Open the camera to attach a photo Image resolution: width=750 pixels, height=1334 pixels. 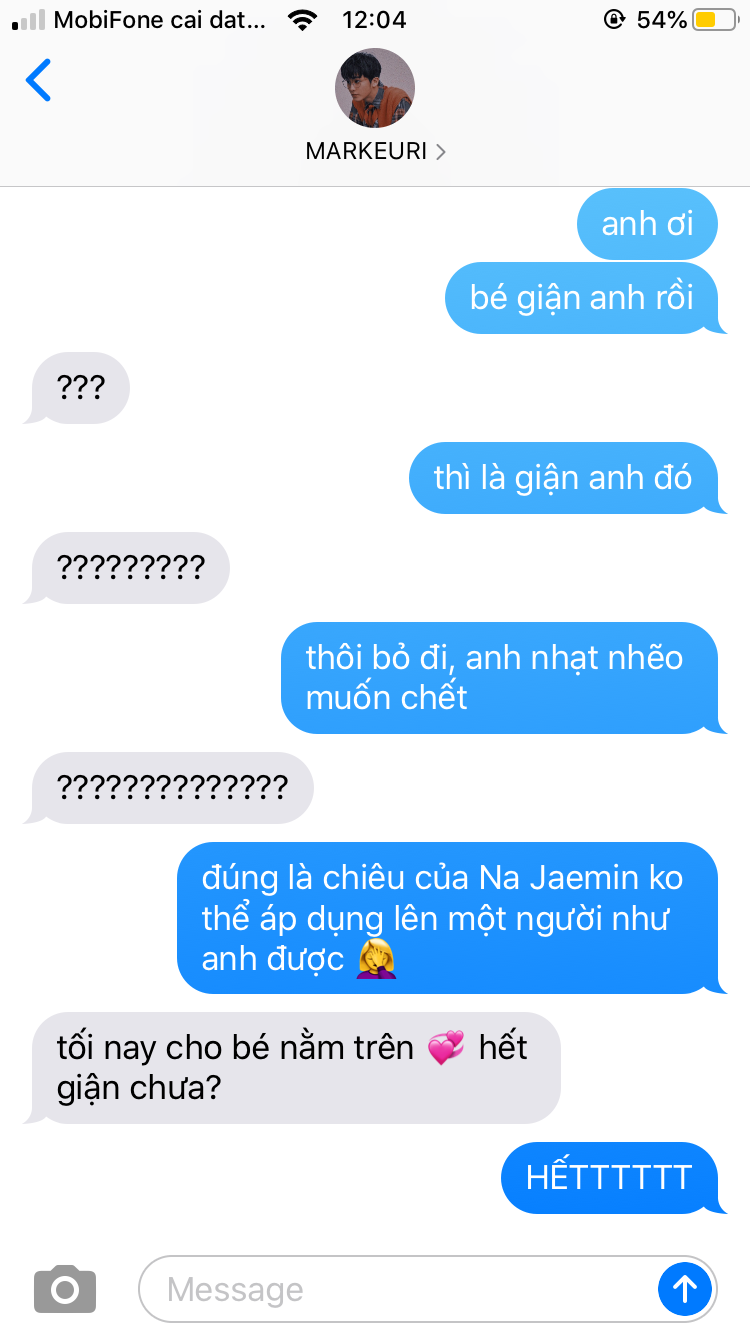click(x=65, y=1289)
